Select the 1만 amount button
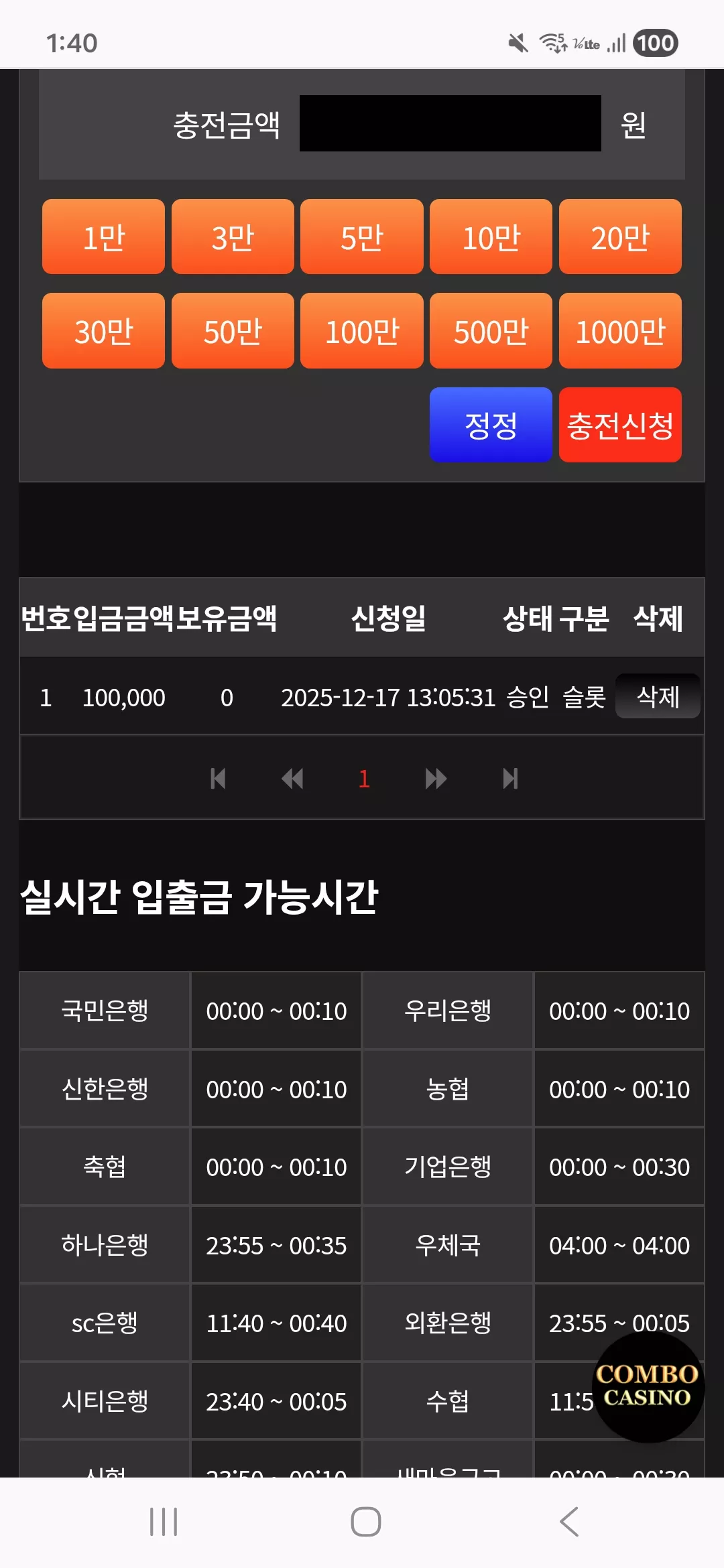The height and width of the screenshot is (1568, 724). click(x=103, y=237)
